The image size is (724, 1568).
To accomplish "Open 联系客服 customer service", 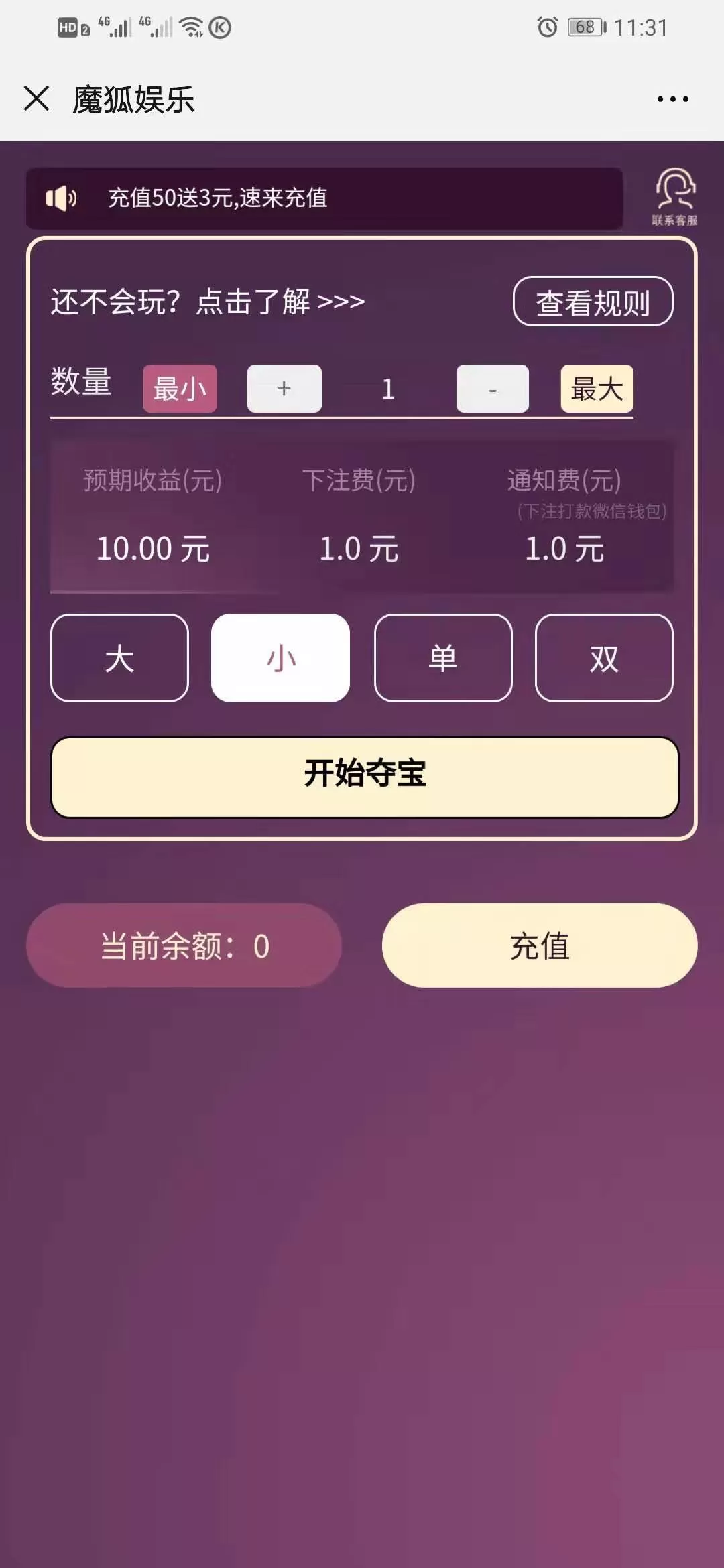I will (676, 194).
